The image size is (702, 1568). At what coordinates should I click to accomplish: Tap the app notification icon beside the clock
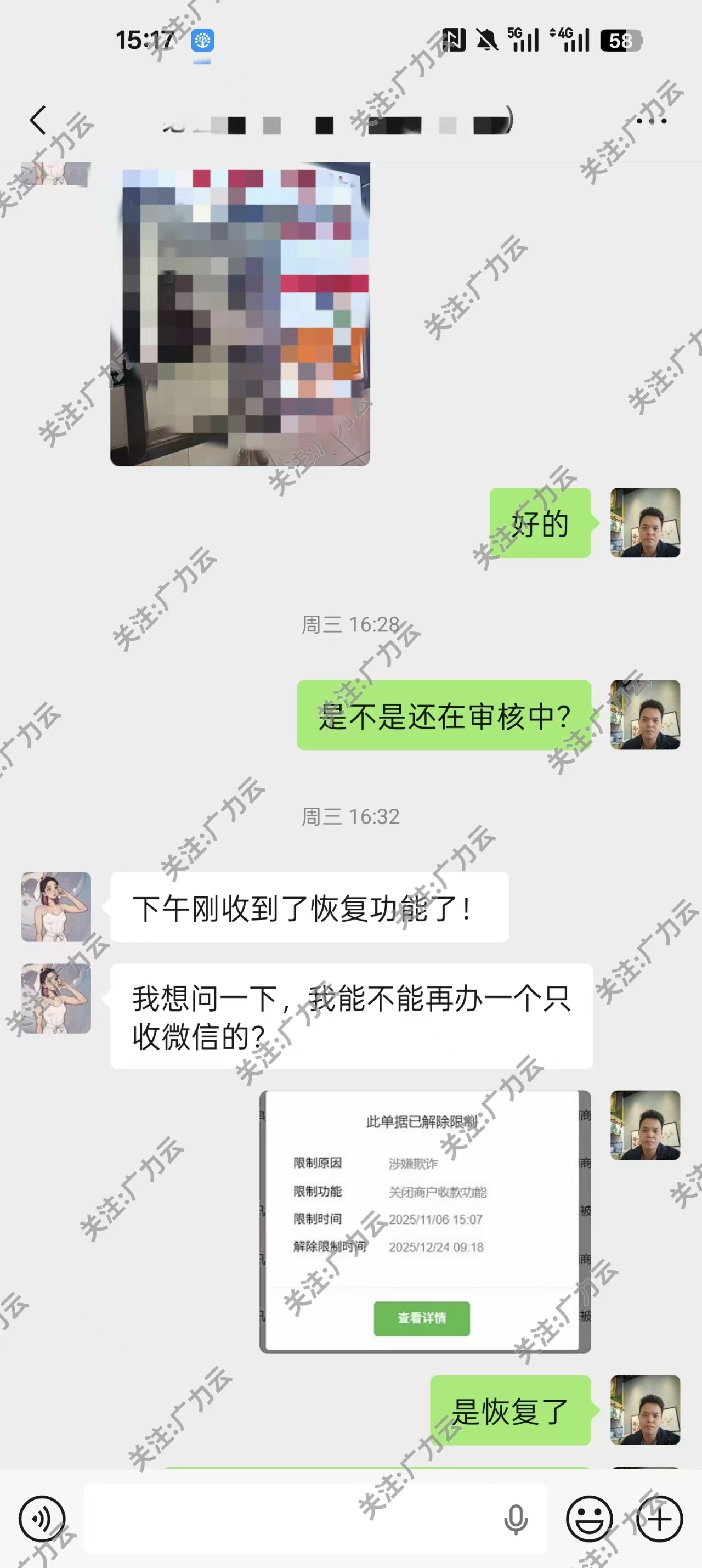[202, 40]
